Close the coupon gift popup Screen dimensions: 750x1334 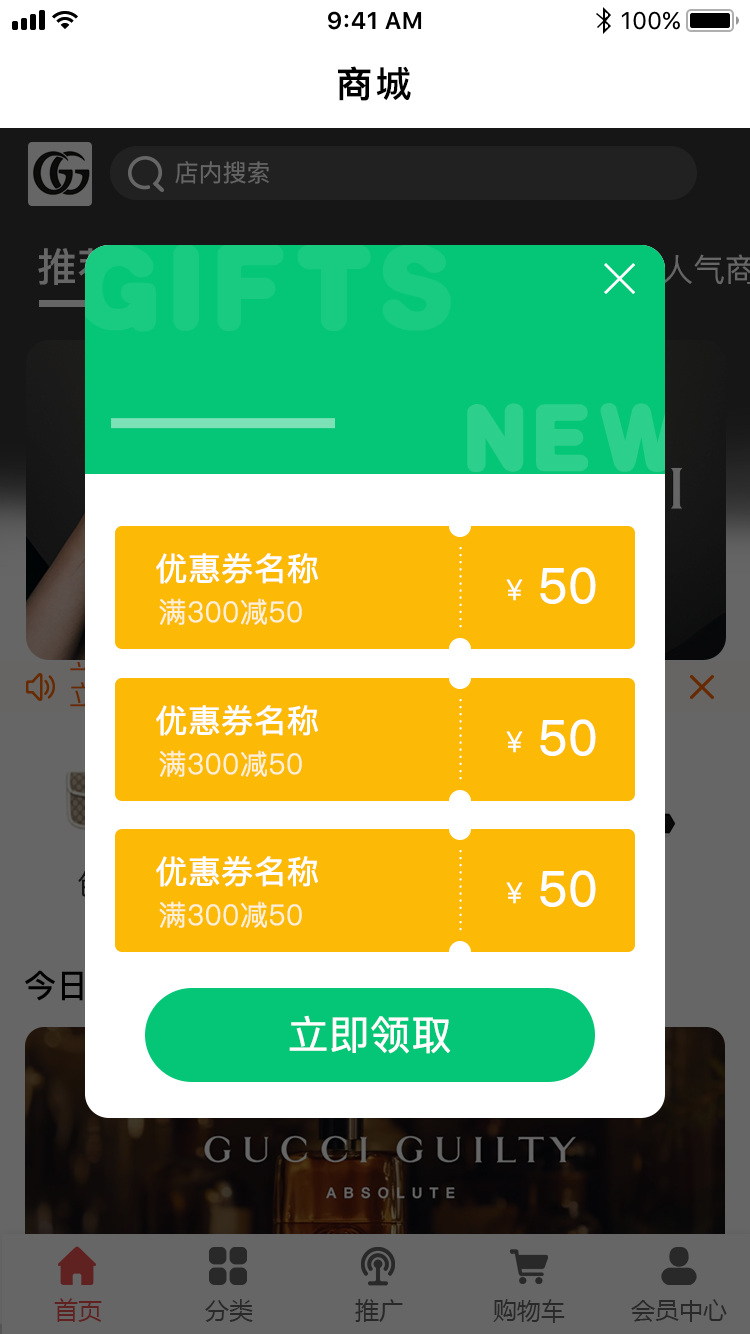(620, 279)
